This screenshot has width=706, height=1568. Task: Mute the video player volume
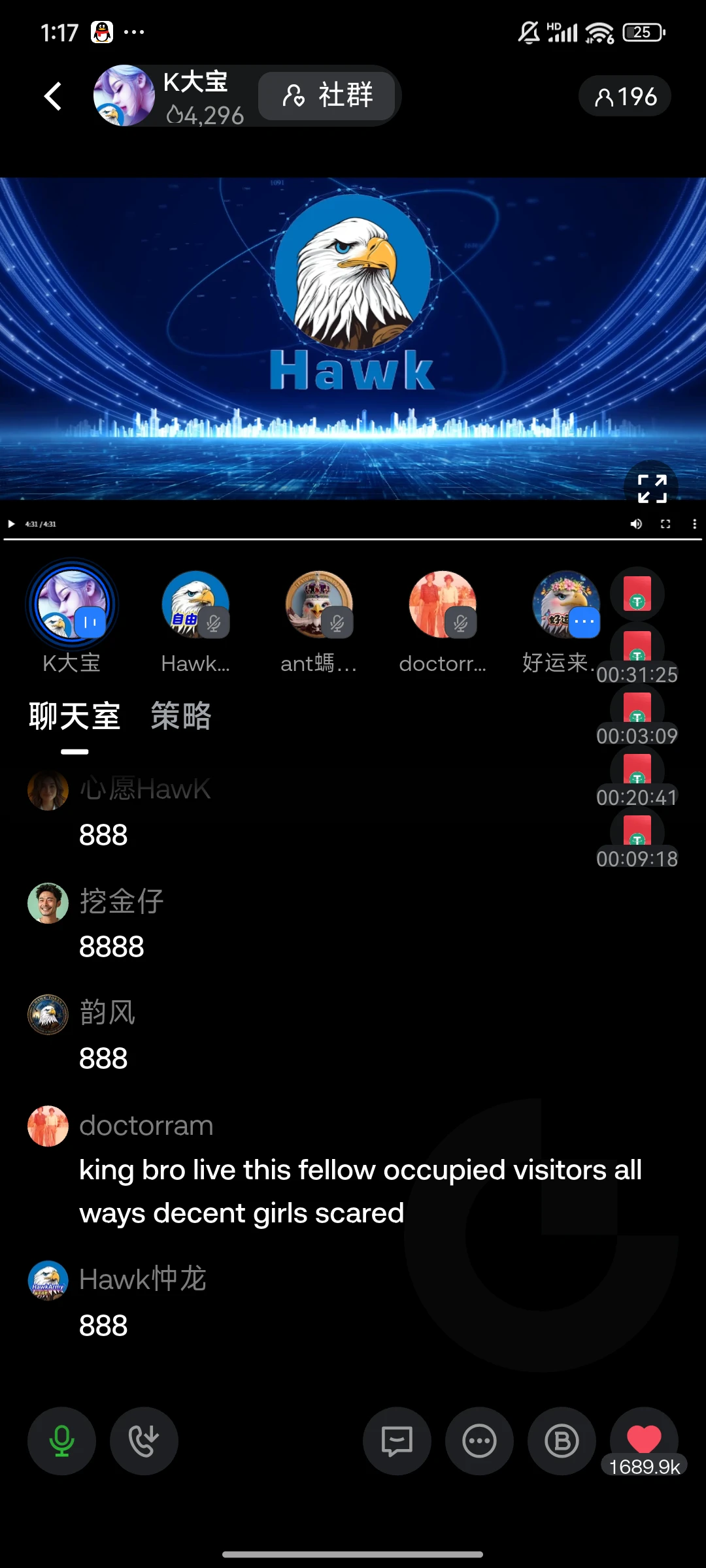[636, 524]
